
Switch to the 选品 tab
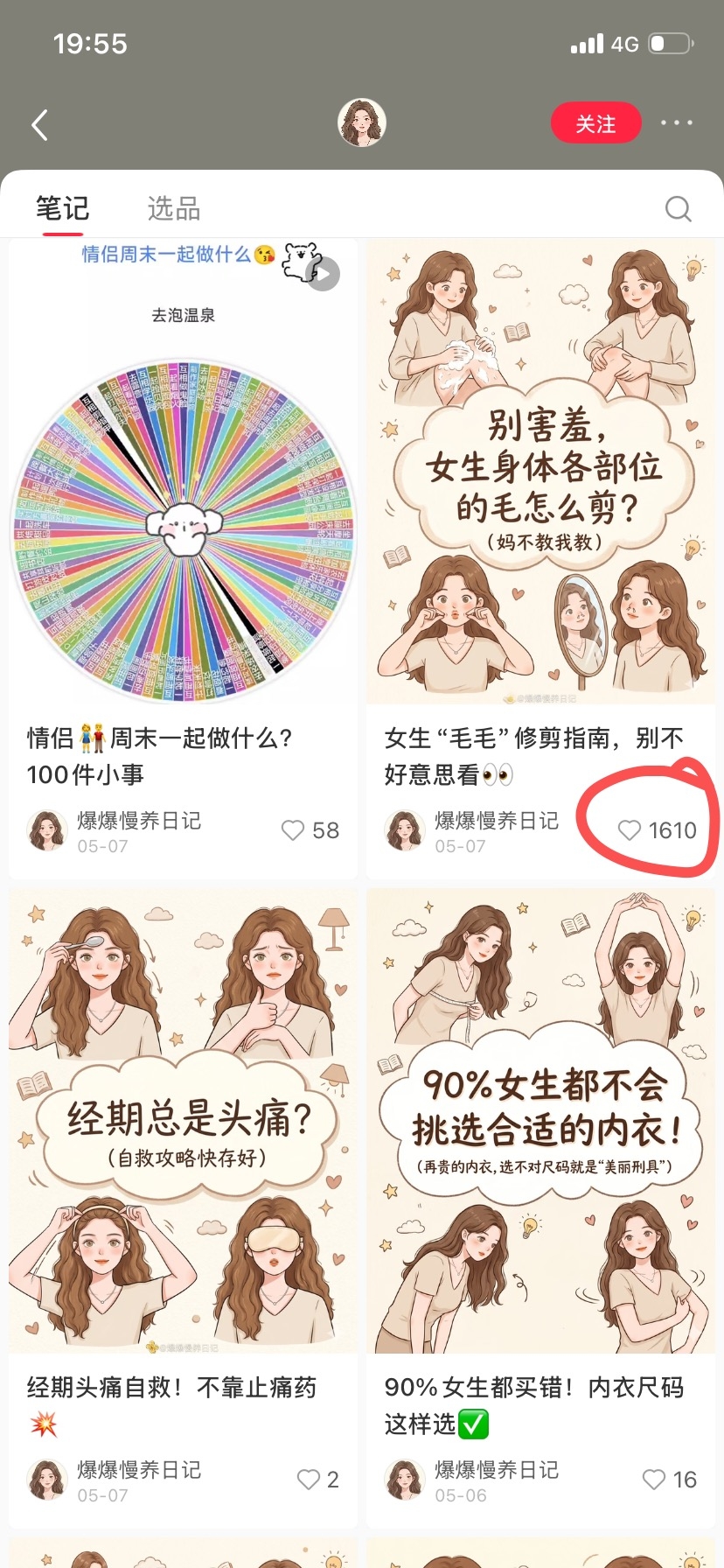[x=173, y=208]
